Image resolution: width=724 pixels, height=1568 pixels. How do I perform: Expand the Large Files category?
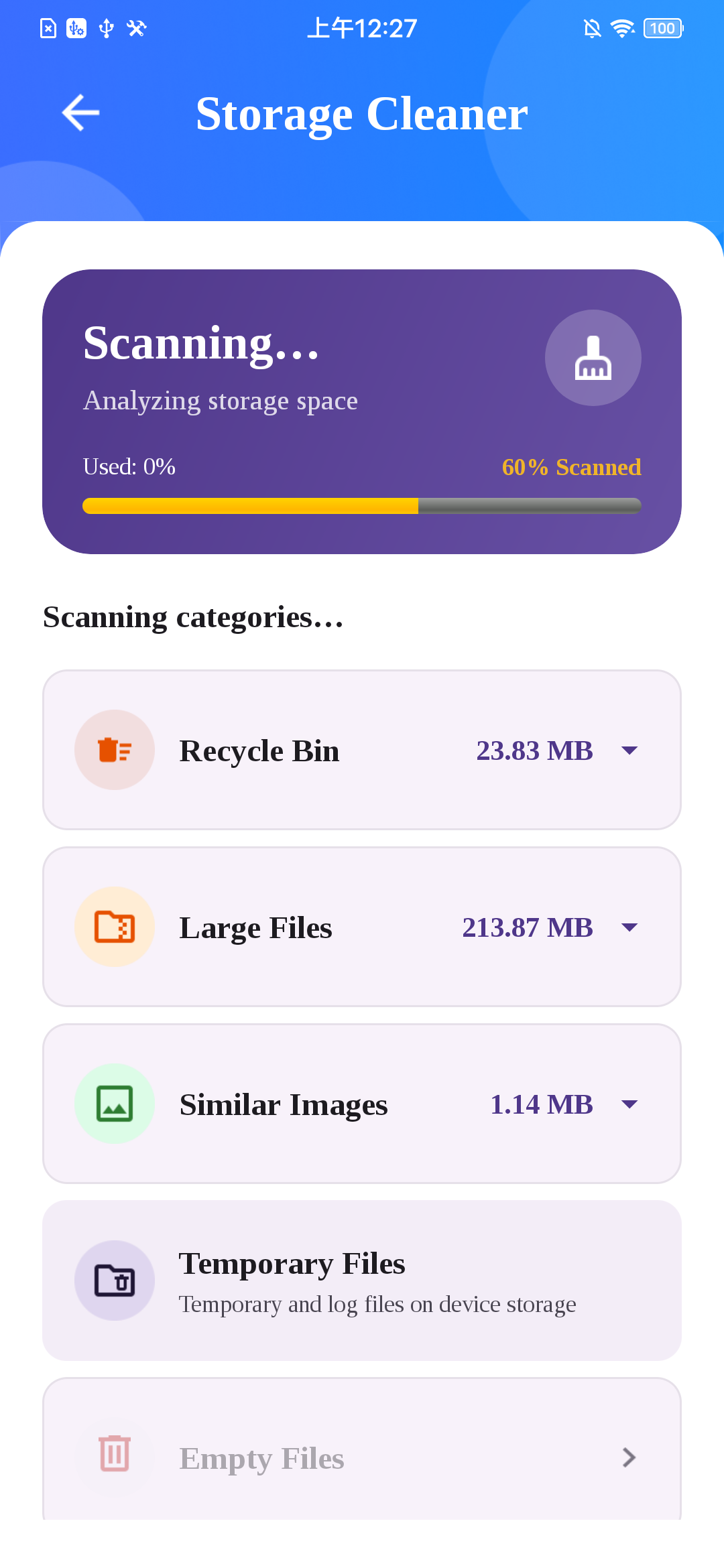tap(629, 927)
